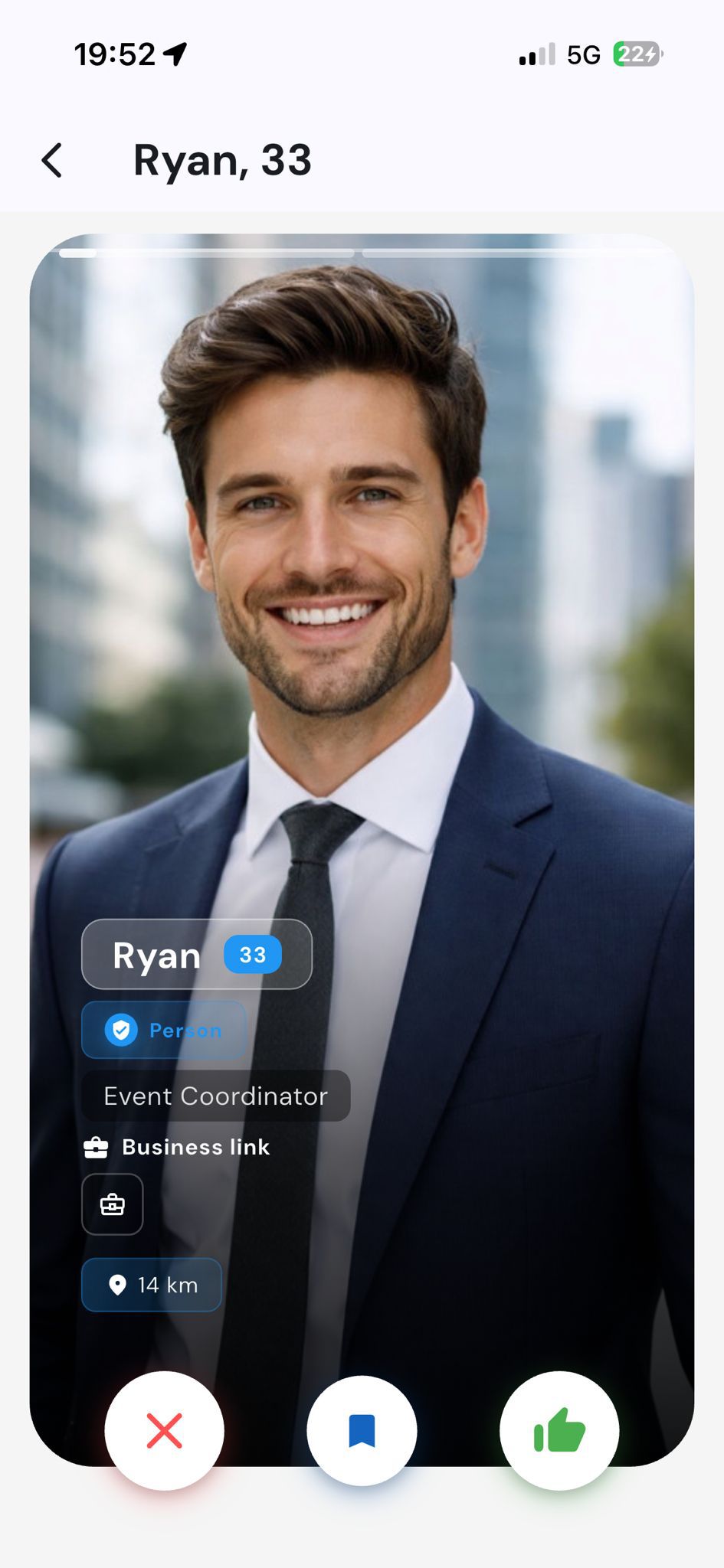Like Ryan with the thumbs up
724x1568 pixels.
pyautogui.click(x=559, y=1430)
